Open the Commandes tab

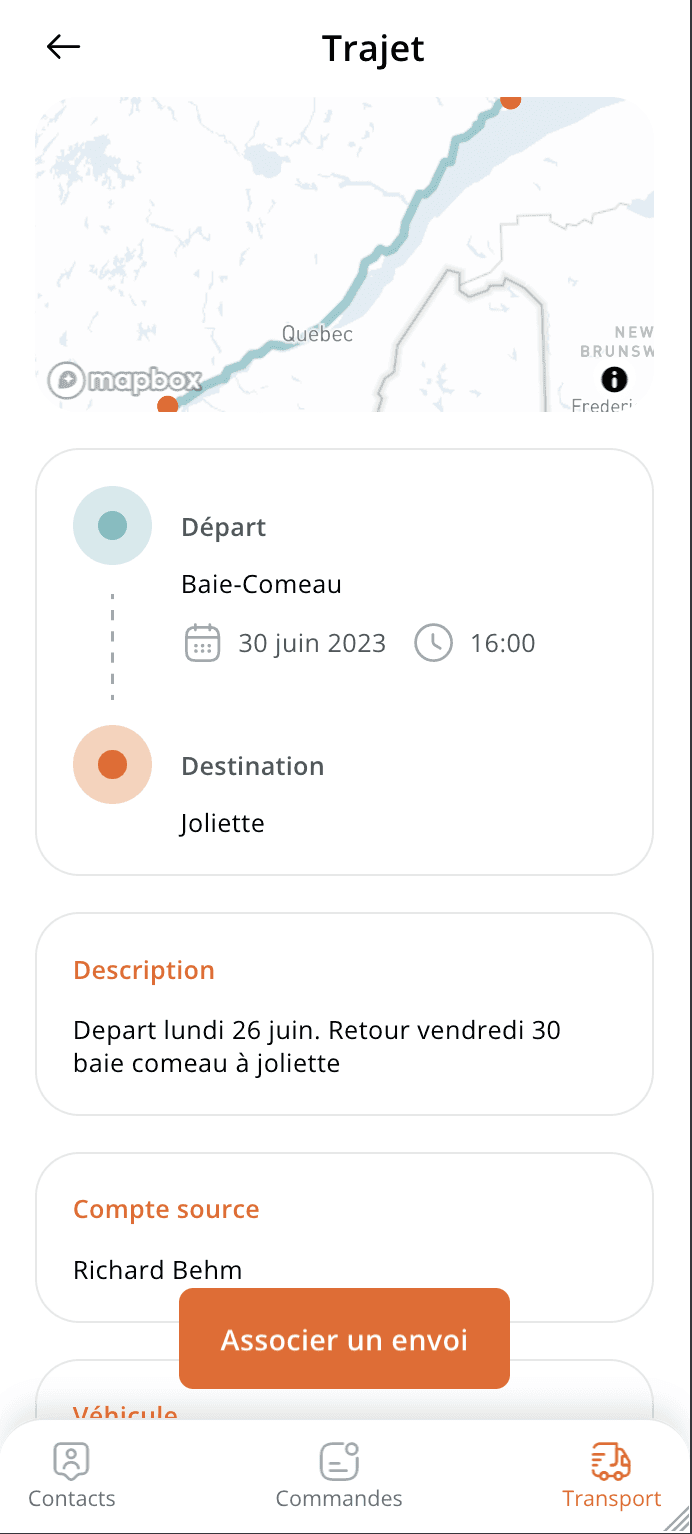click(339, 1474)
